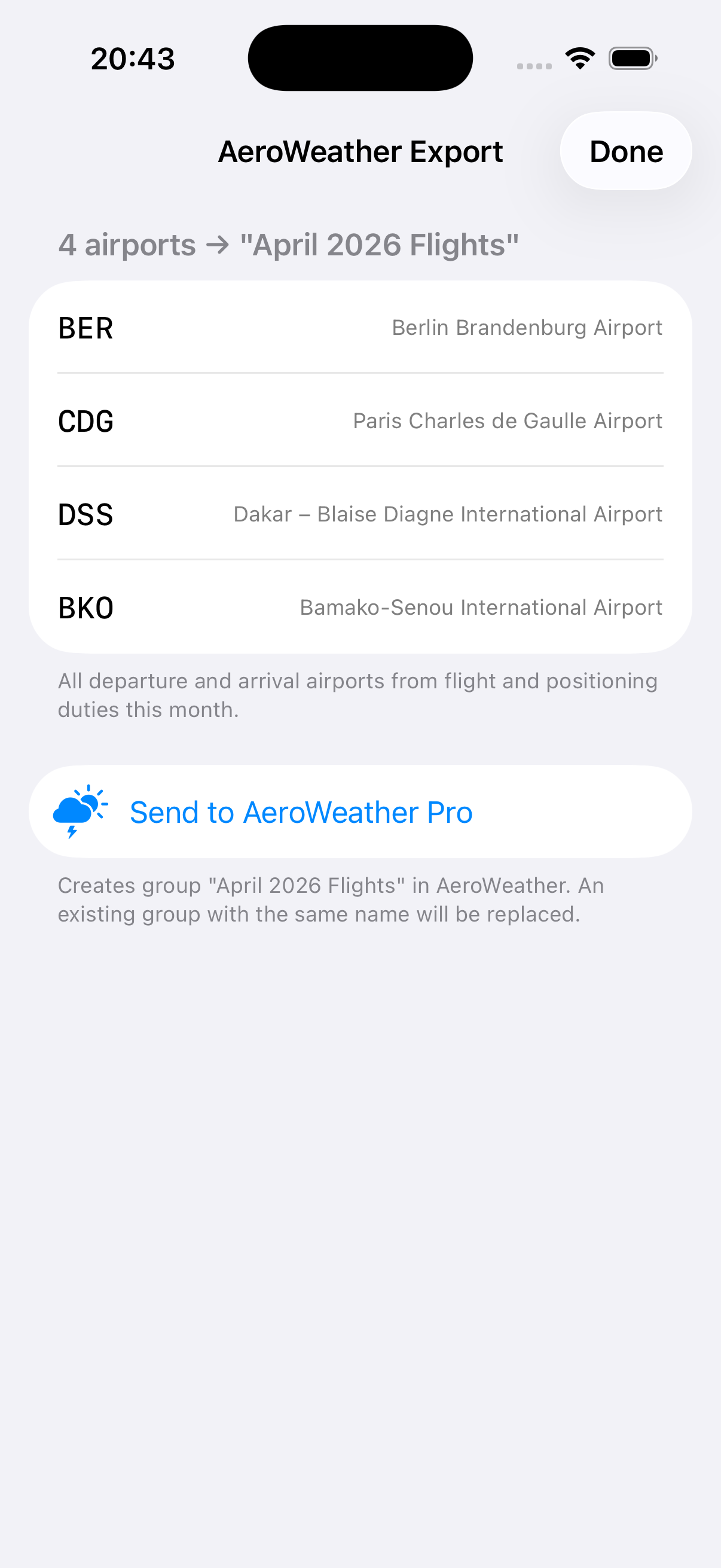721x1568 pixels.
Task: Select the CDG Paris Charles de Gaulle row
Action: click(360, 420)
